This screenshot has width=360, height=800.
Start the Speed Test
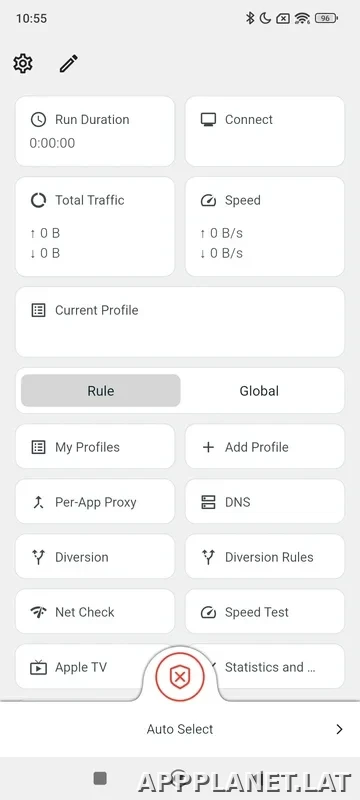click(x=265, y=612)
